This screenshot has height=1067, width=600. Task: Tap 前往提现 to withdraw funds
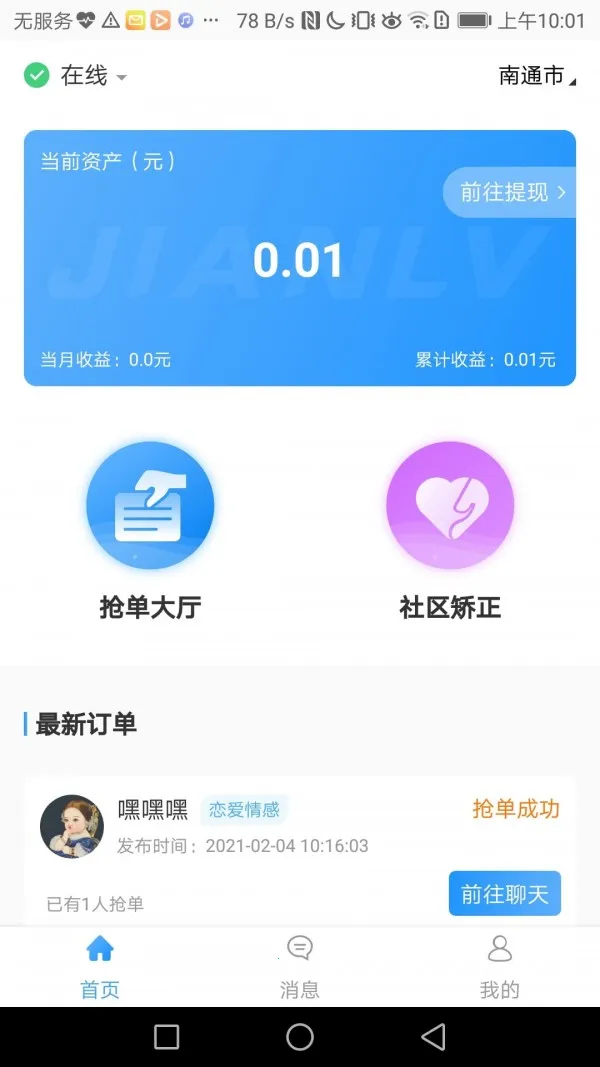click(x=511, y=193)
